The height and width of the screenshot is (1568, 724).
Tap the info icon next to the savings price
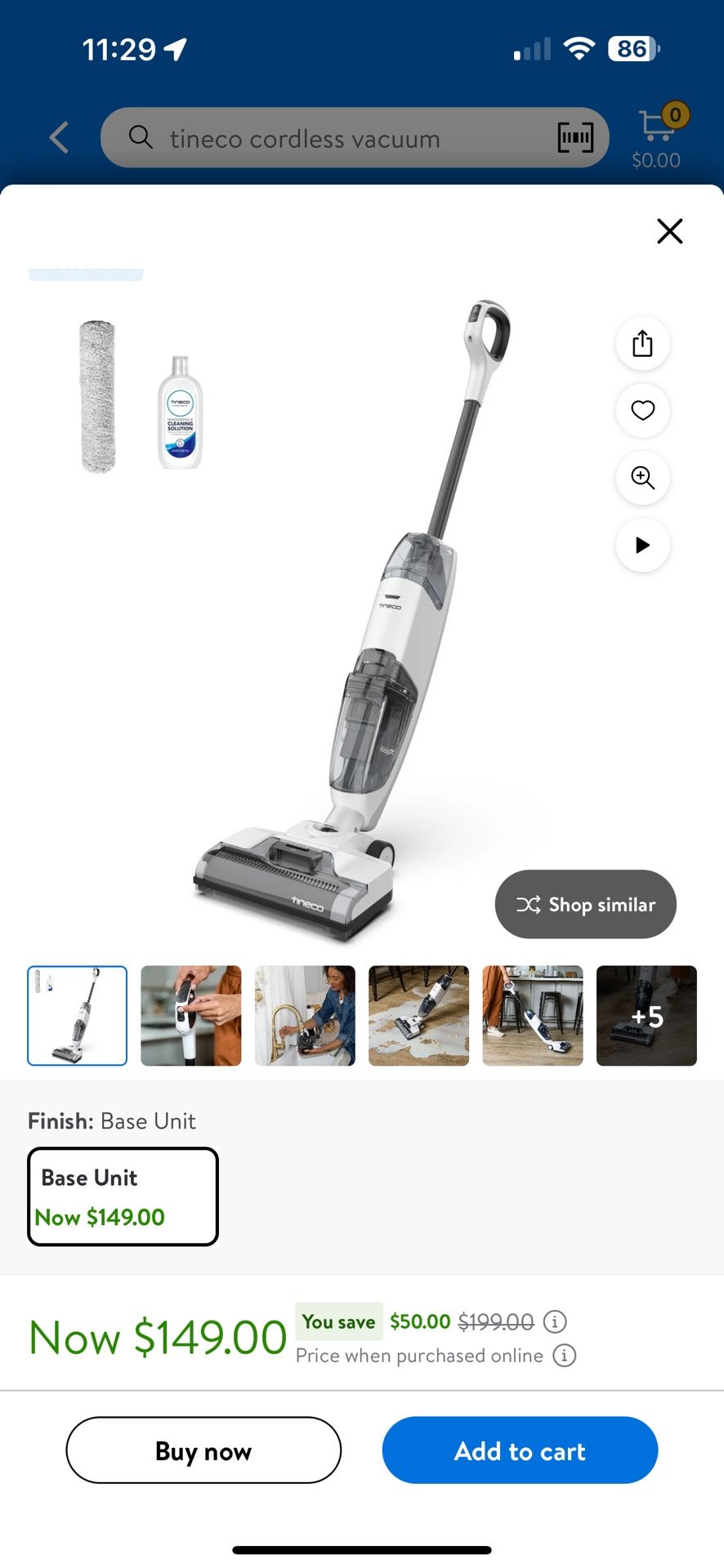pyautogui.click(x=555, y=1321)
